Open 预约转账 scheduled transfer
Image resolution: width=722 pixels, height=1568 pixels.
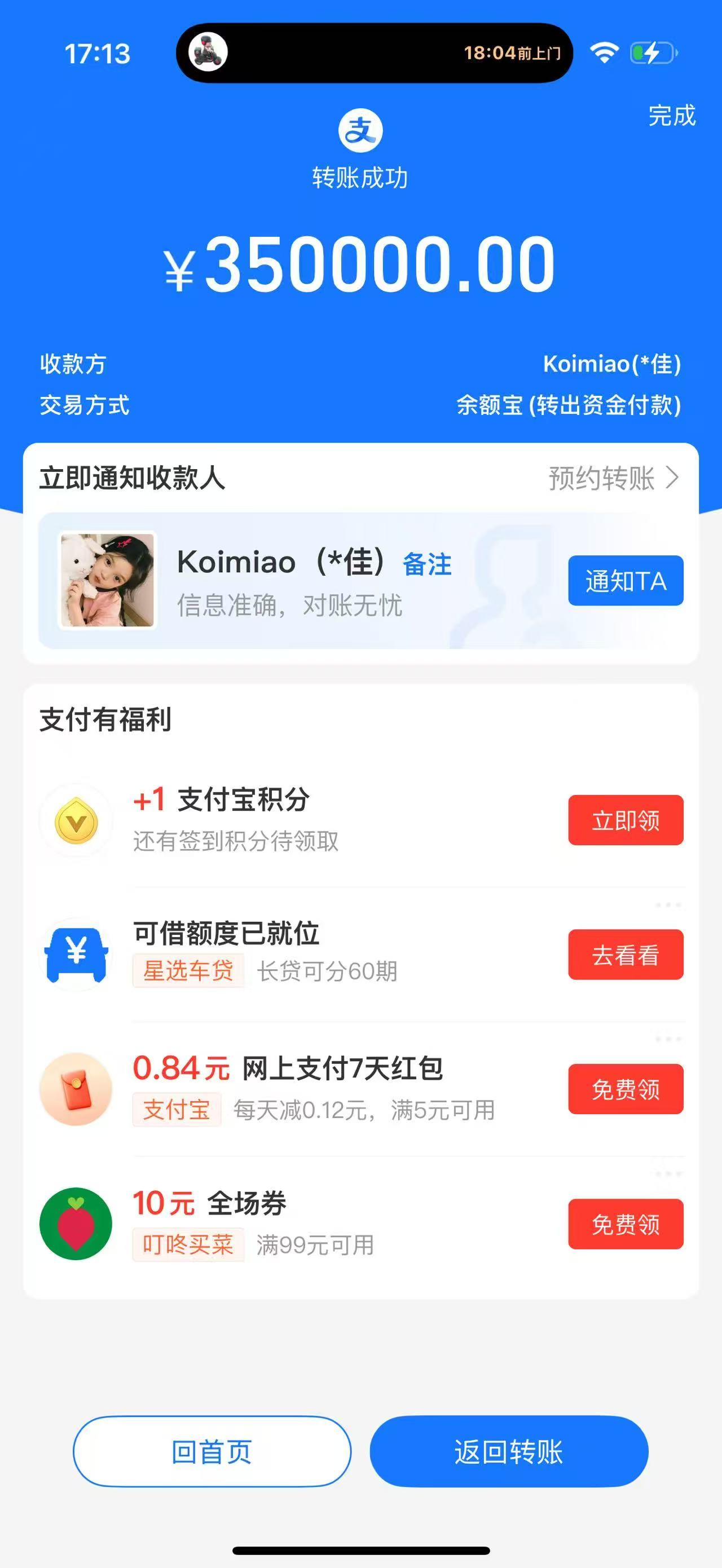click(613, 479)
